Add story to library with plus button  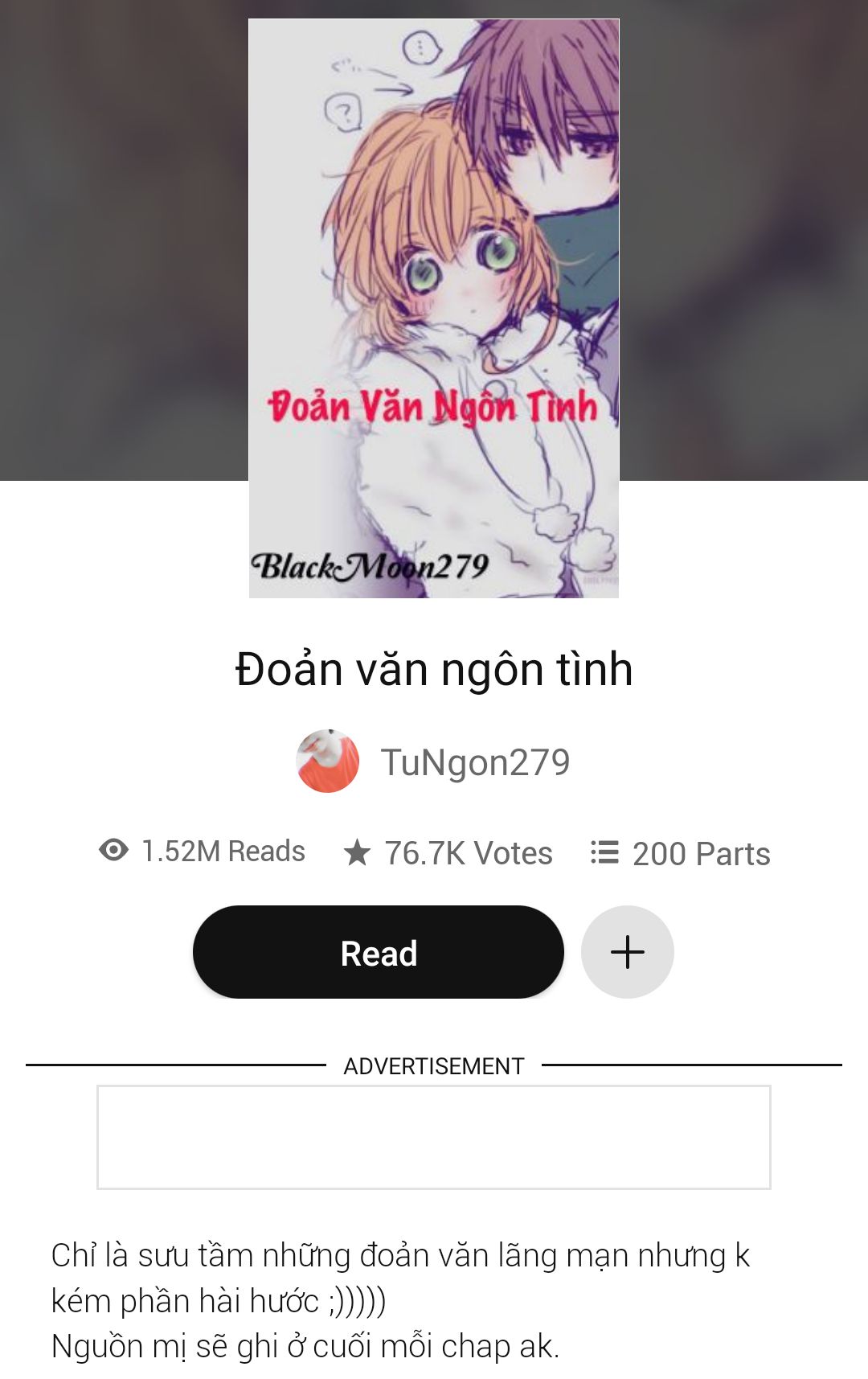(x=627, y=953)
